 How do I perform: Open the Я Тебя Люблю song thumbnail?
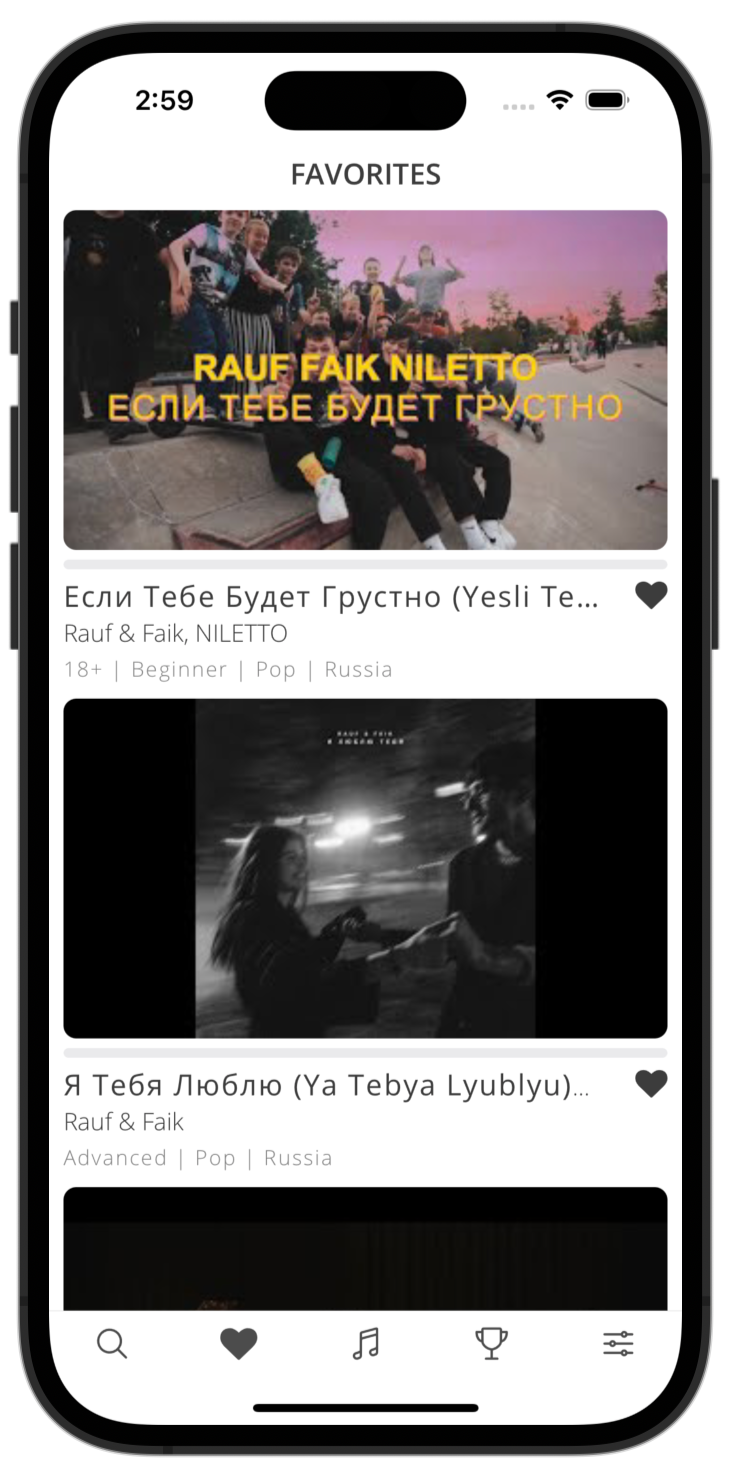tap(365, 868)
